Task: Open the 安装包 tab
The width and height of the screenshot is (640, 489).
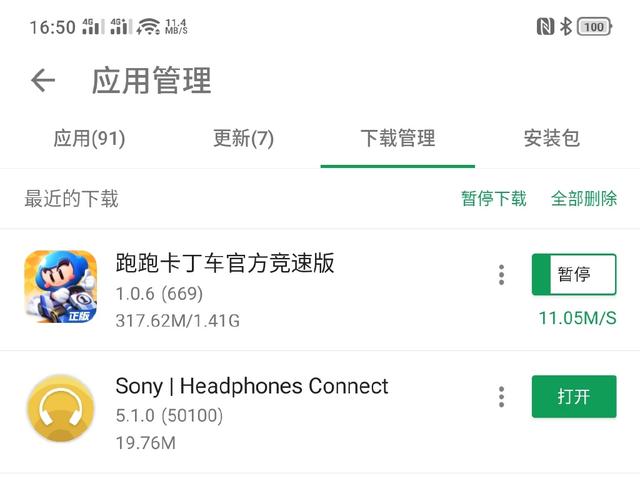Action: pos(551,139)
